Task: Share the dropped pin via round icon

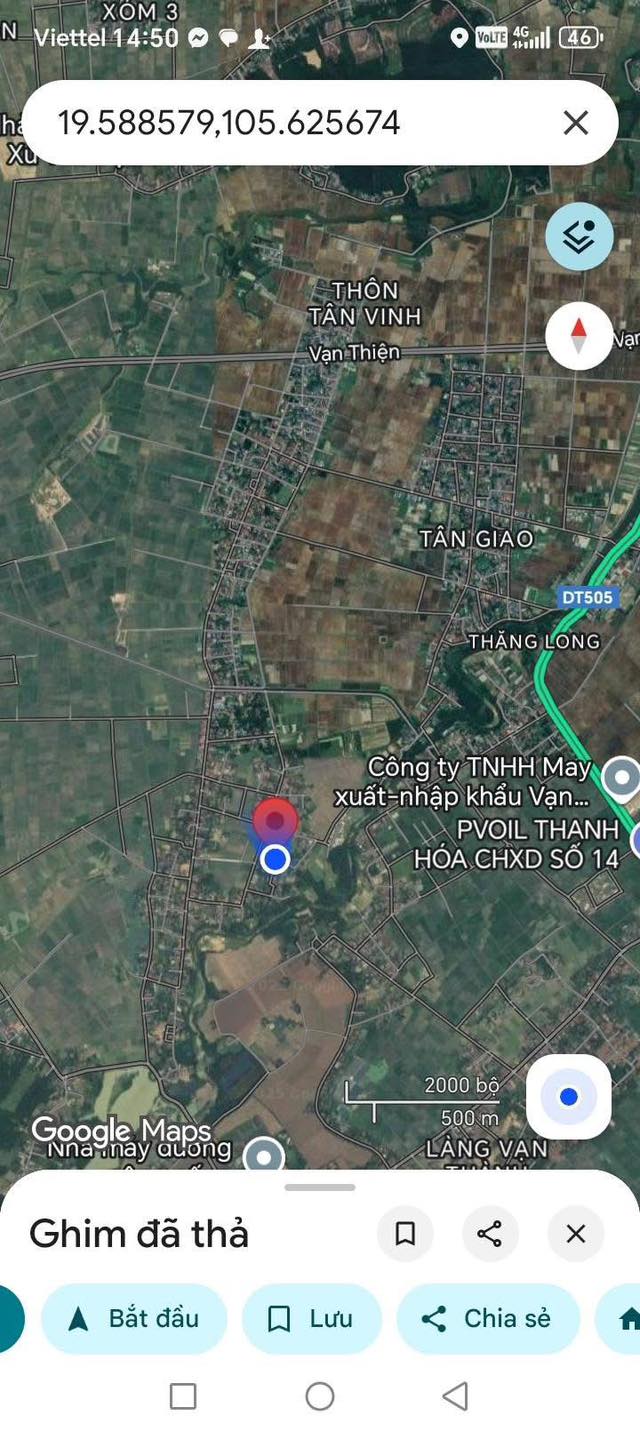Action: [x=490, y=1234]
